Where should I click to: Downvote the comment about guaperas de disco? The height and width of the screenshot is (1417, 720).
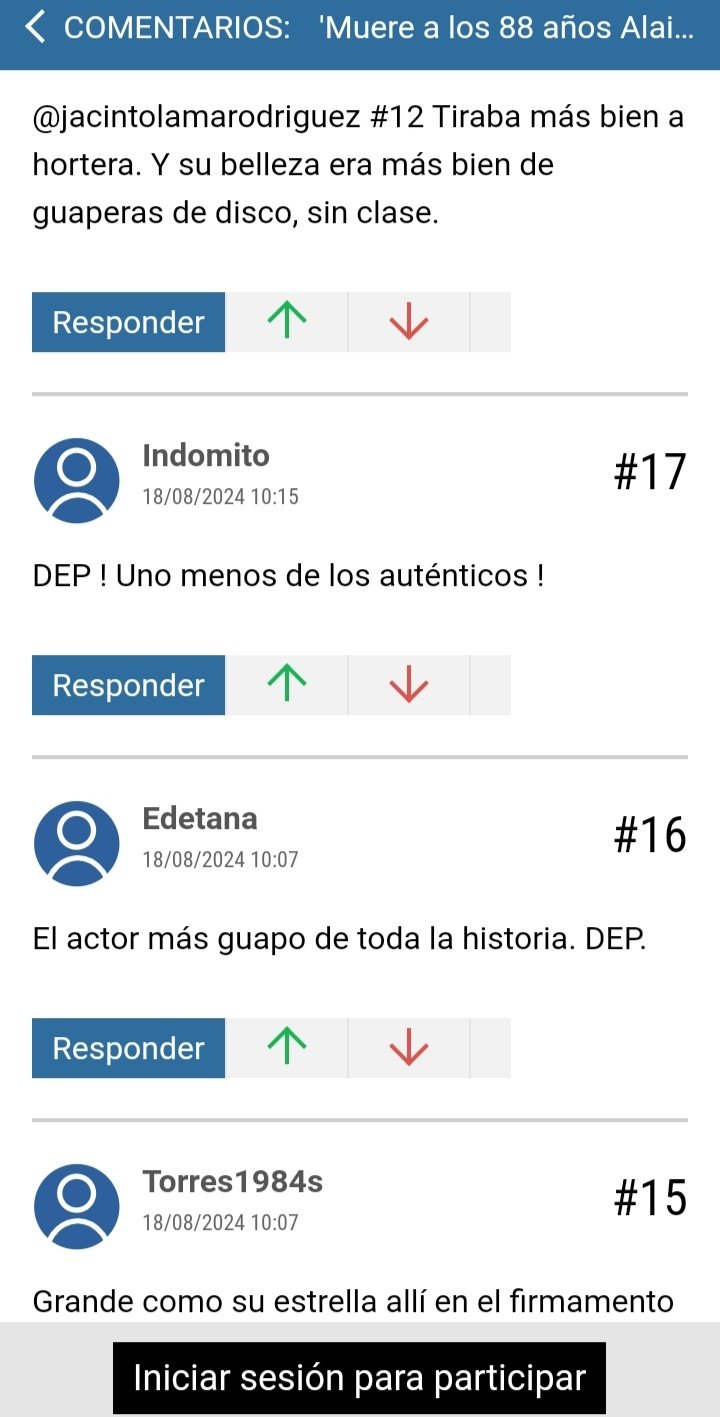pos(408,322)
